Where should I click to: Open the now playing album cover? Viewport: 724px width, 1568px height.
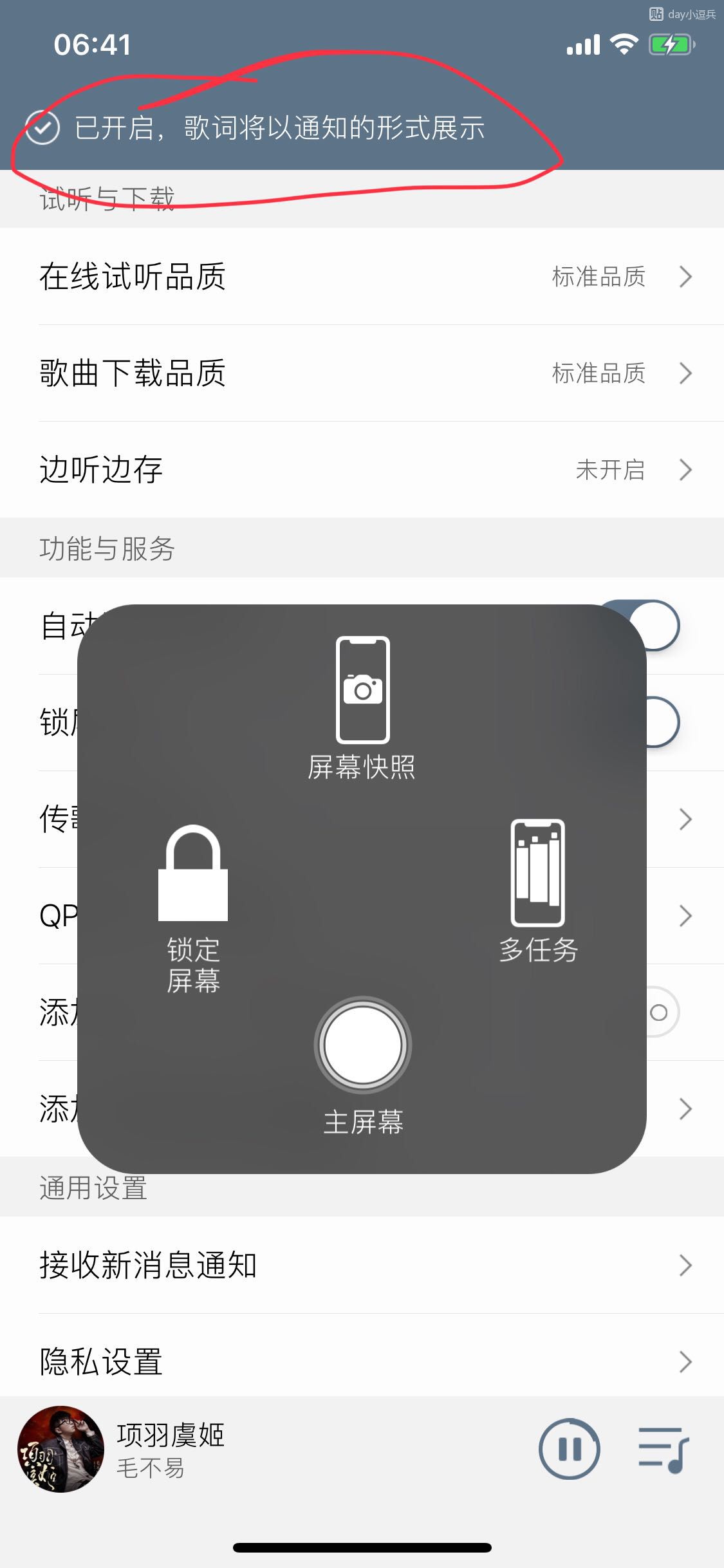tap(61, 1449)
